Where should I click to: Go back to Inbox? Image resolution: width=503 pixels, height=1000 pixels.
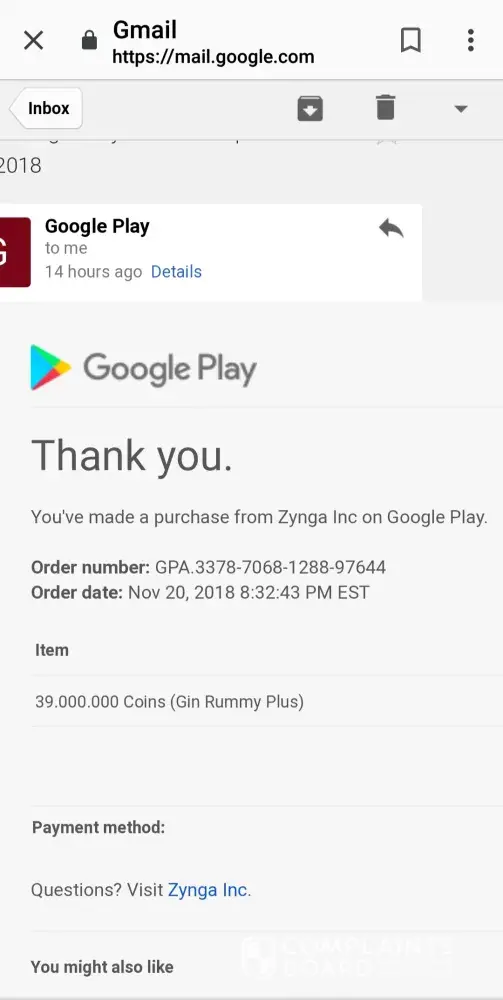click(47, 108)
